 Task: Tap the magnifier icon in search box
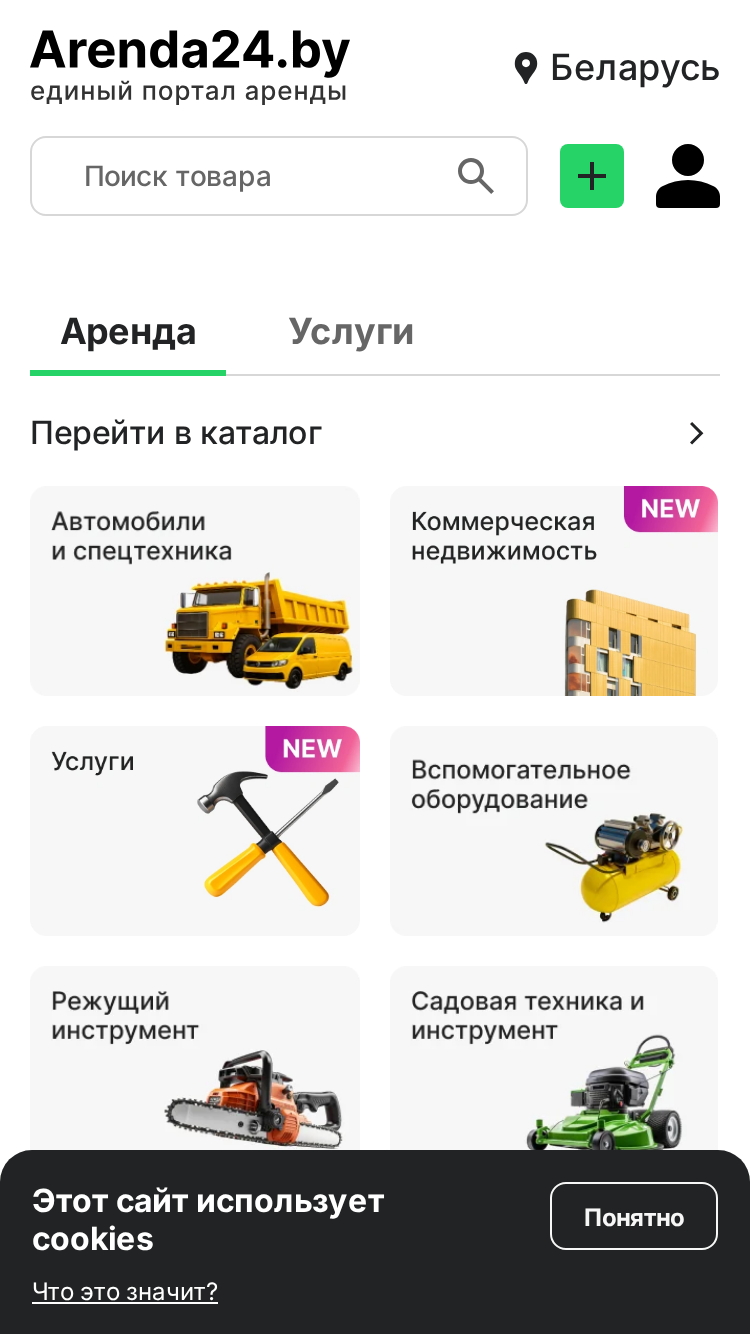(x=476, y=176)
